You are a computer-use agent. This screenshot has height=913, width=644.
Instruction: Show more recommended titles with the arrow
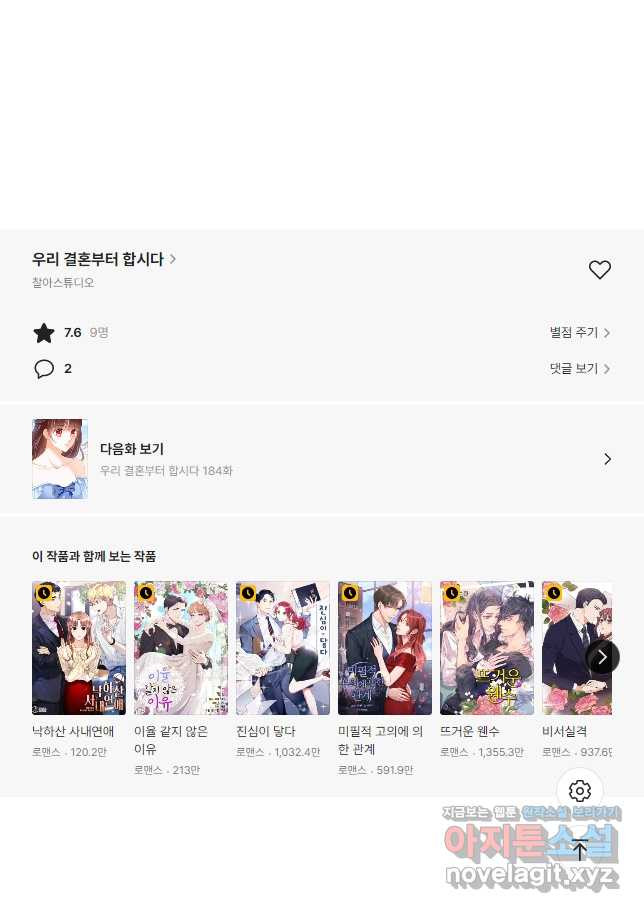(602, 657)
